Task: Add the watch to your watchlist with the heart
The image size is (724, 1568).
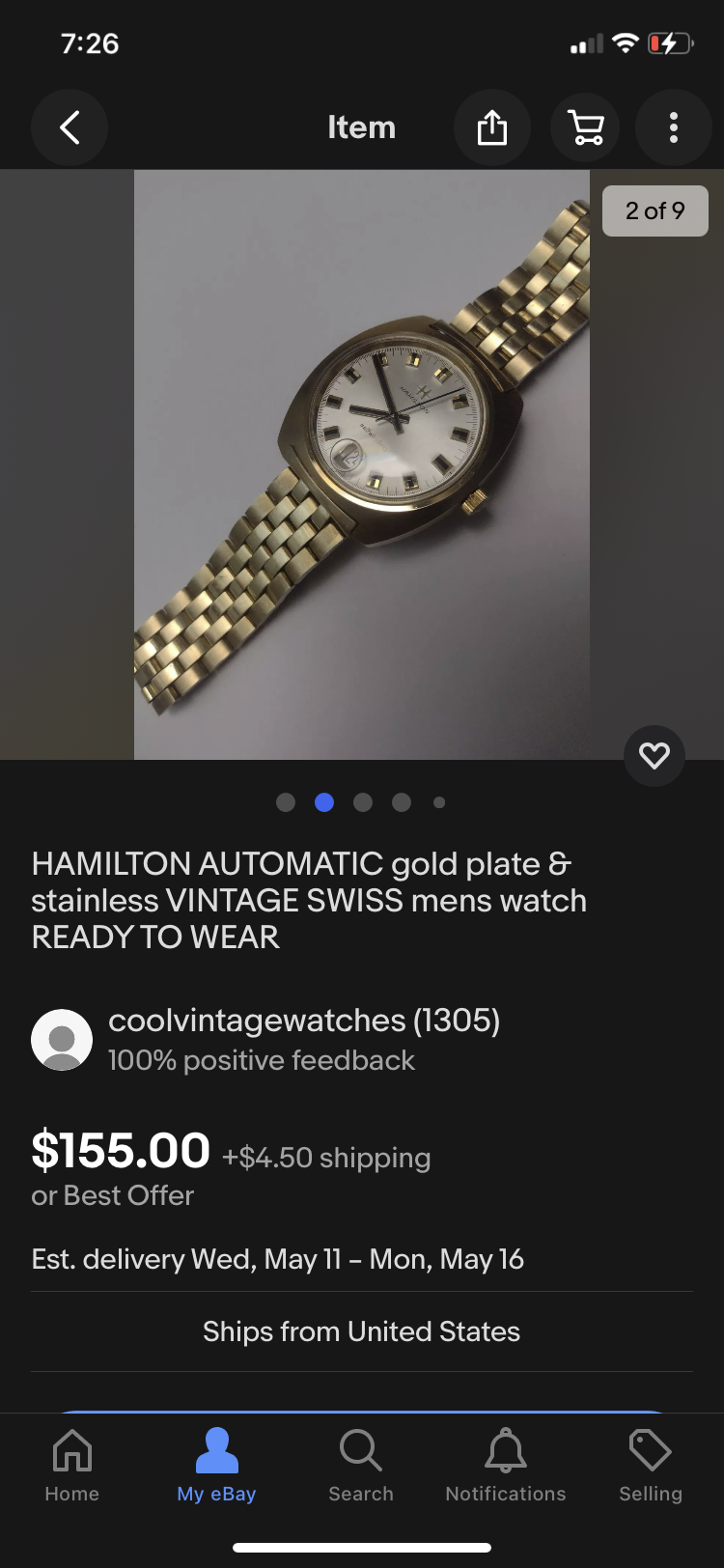Action: tap(654, 755)
